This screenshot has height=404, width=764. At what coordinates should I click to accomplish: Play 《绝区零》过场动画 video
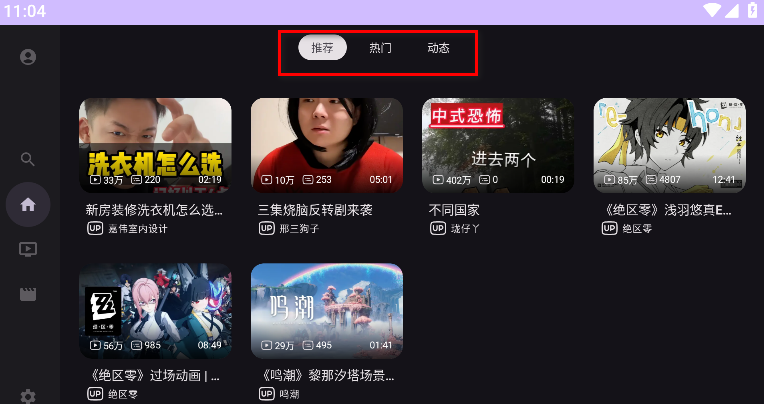(155, 311)
